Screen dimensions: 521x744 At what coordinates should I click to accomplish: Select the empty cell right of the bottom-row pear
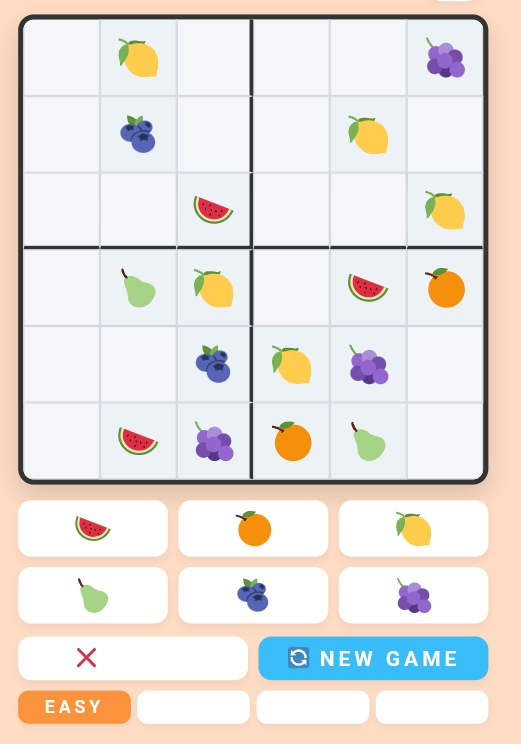point(445,441)
